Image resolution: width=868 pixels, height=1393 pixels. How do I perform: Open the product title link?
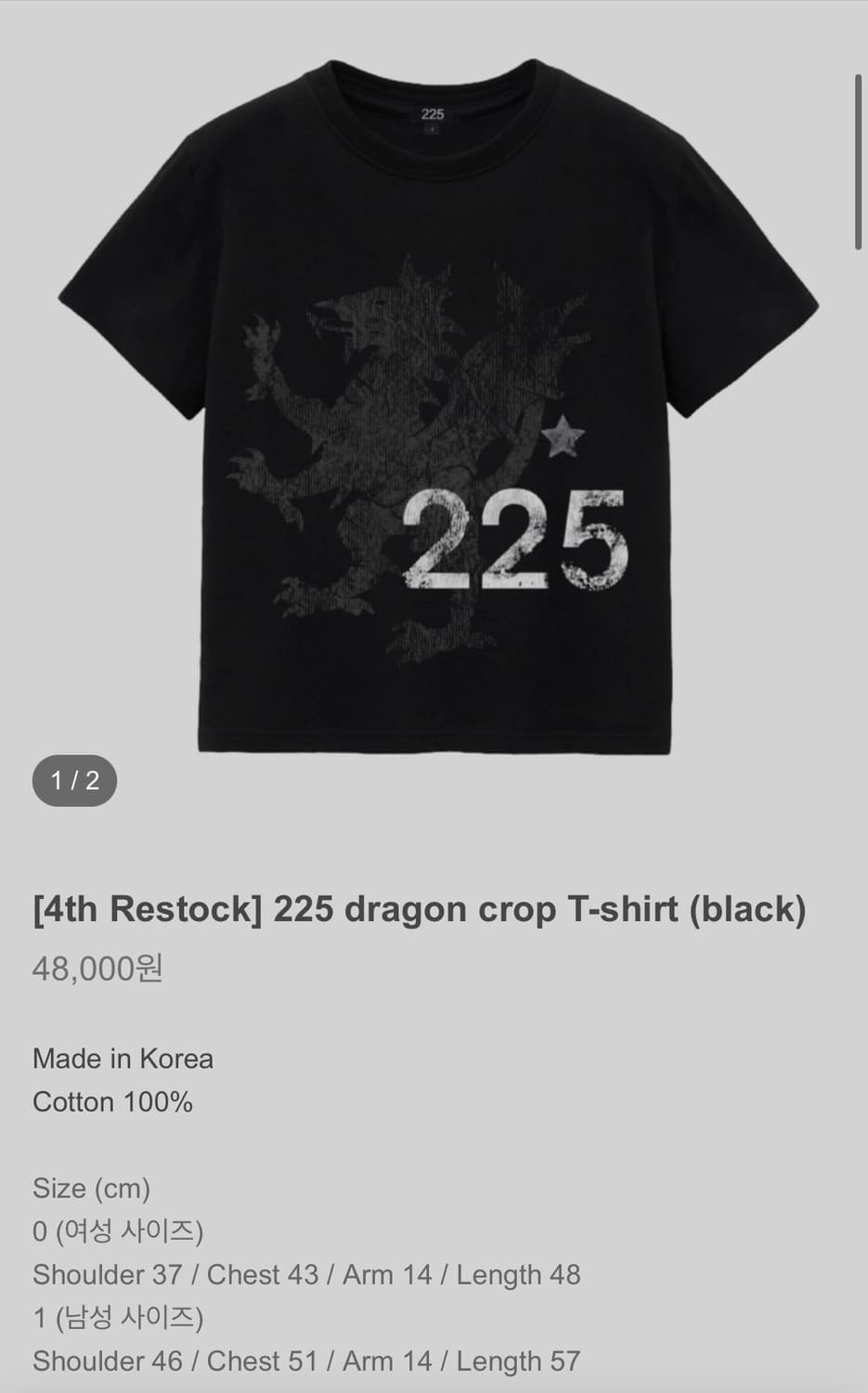418,910
